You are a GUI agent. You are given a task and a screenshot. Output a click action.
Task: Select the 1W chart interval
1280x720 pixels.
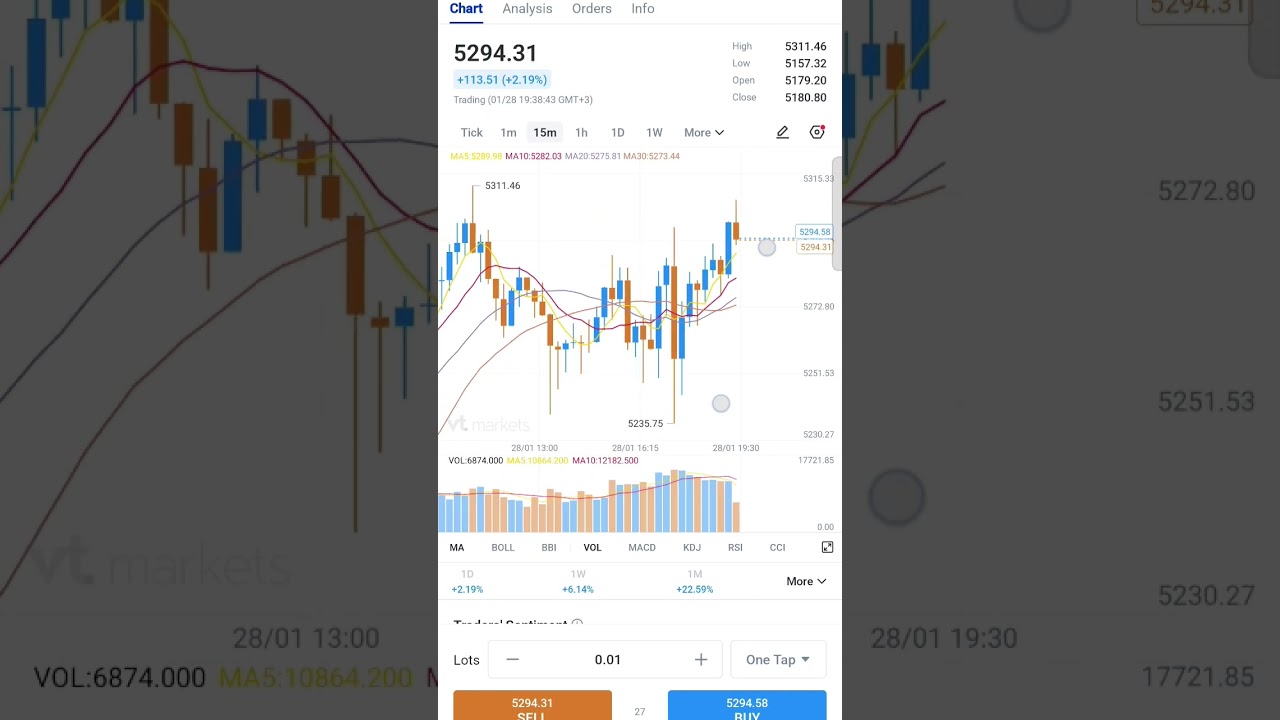point(654,133)
